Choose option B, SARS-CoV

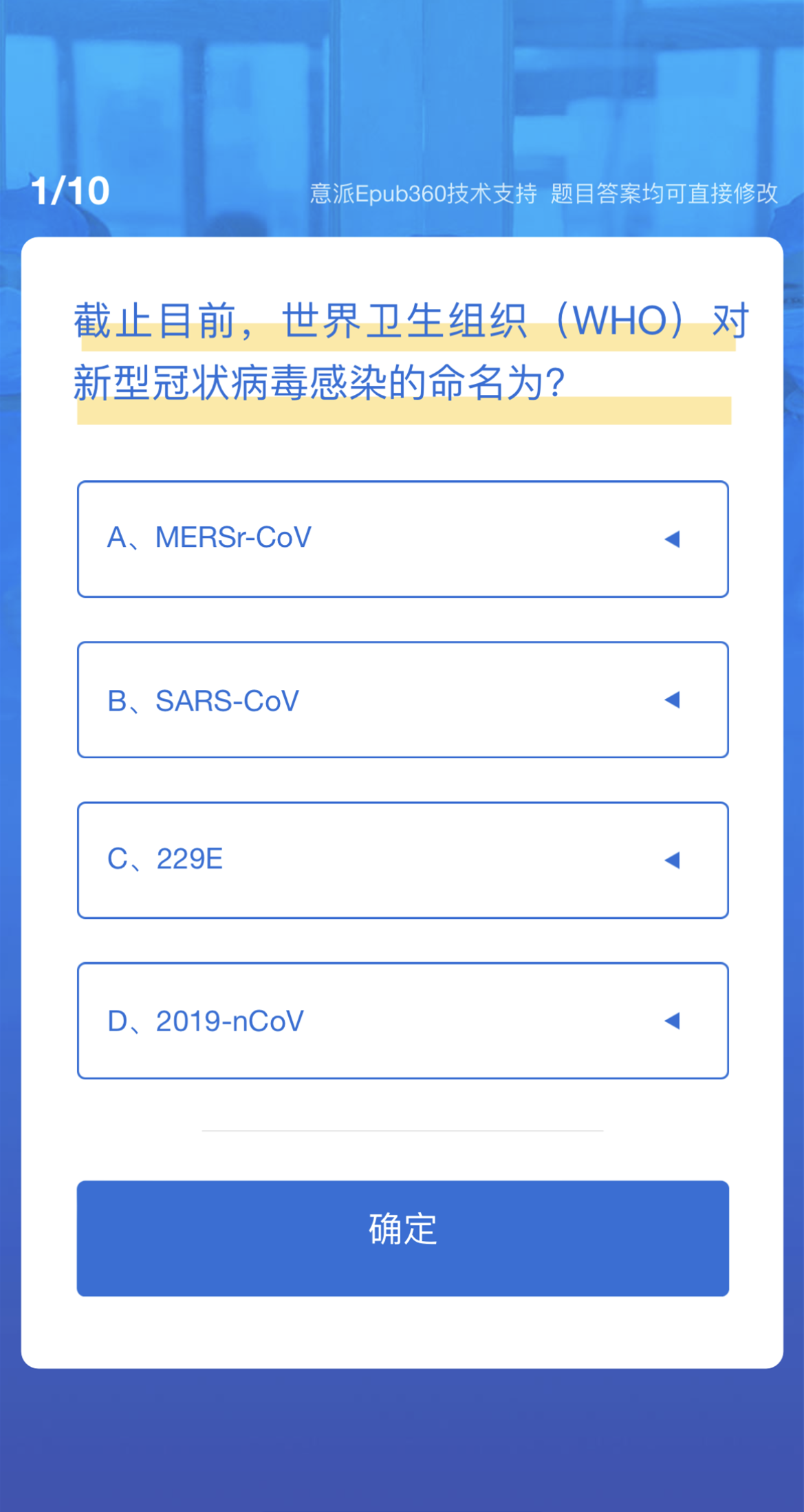402,700
